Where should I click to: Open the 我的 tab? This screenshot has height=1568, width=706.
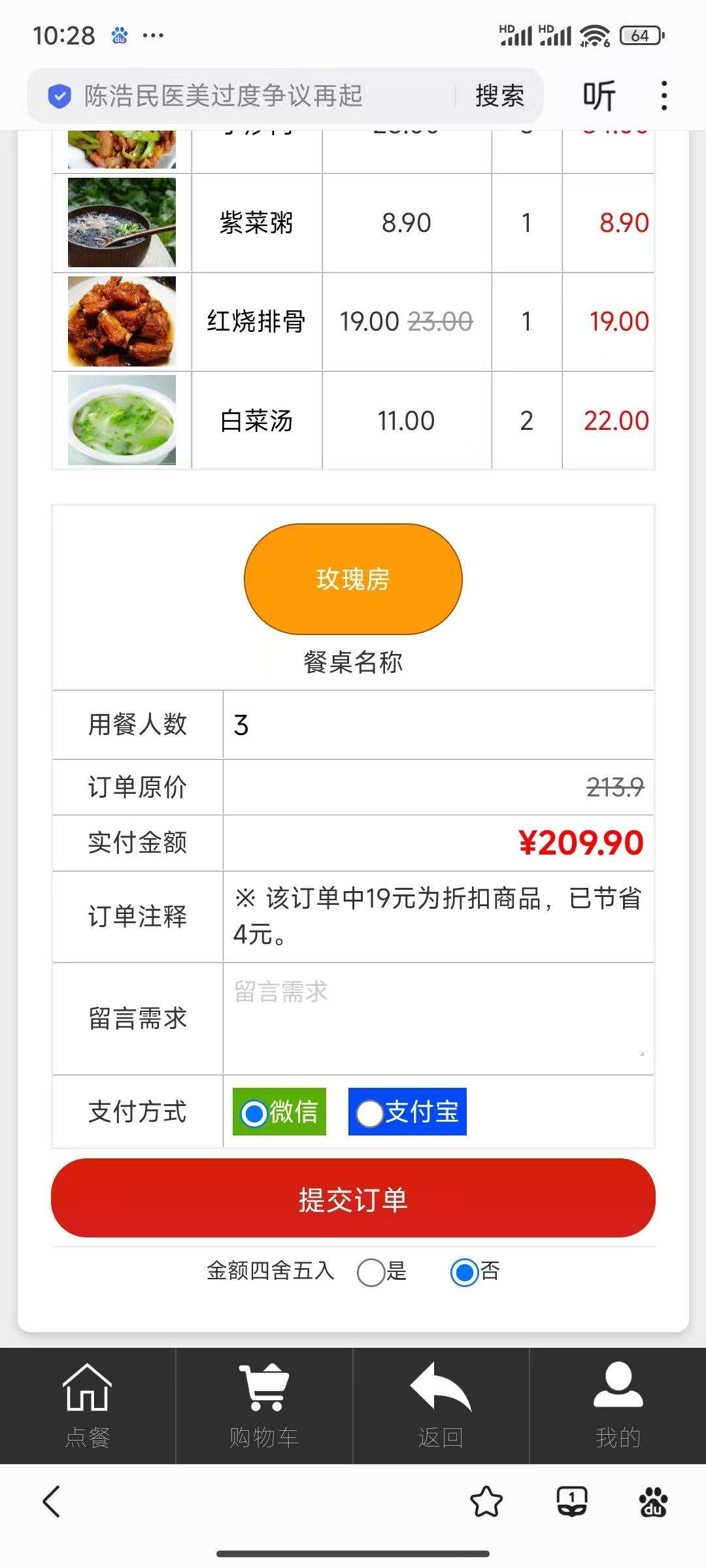pyautogui.click(x=618, y=1405)
